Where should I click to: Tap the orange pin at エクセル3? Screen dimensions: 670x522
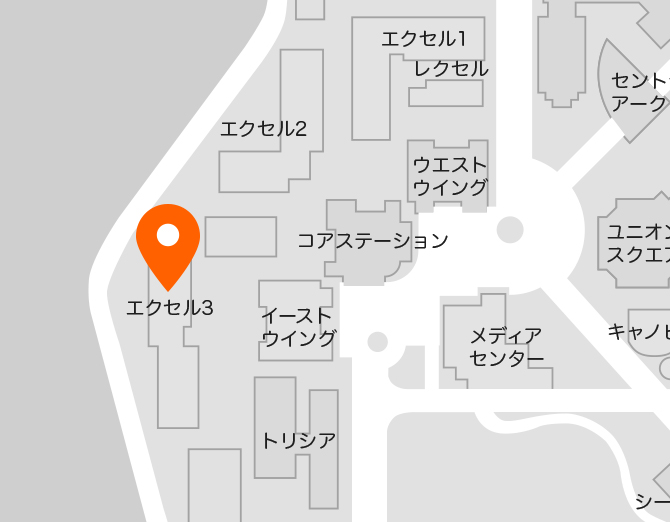168,240
